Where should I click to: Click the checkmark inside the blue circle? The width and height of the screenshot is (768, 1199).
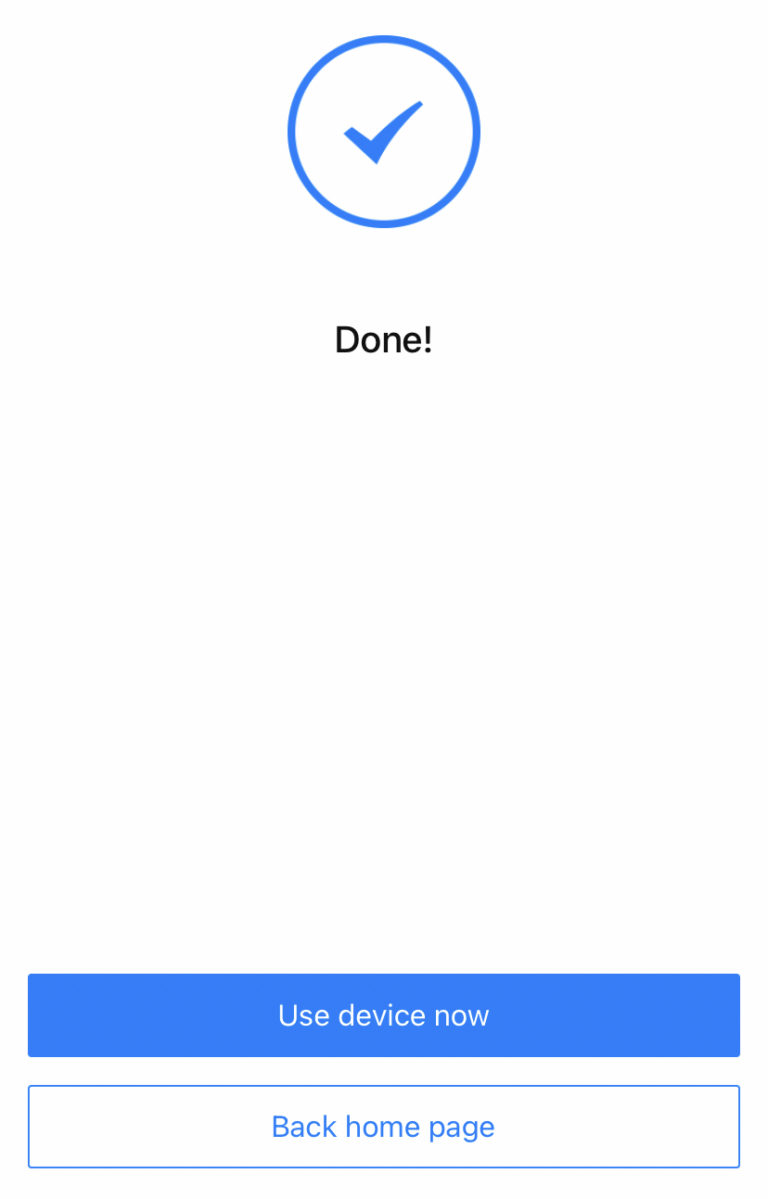383,131
